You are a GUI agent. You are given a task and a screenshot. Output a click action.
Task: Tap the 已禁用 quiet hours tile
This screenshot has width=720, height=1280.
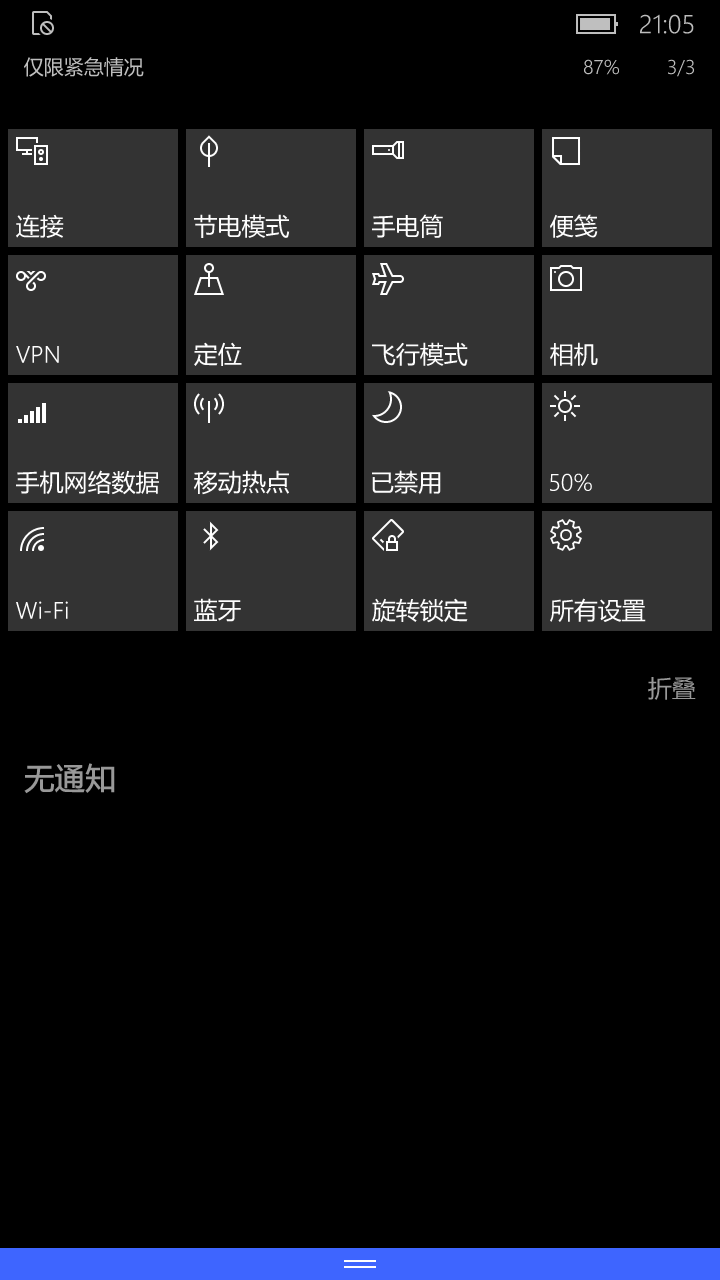pyautogui.click(x=449, y=443)
